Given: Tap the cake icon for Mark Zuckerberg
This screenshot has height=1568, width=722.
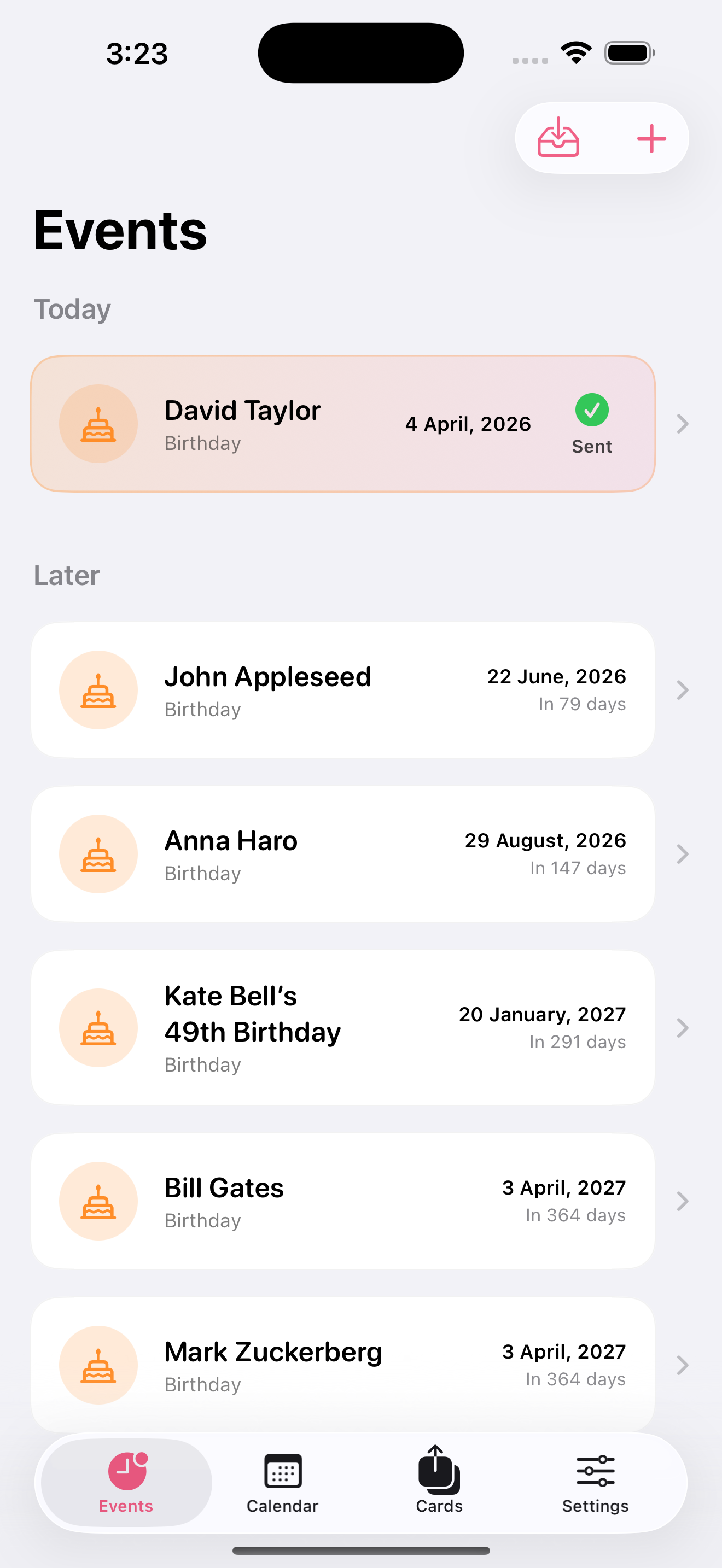Looking at the screenshot, I should click(98, 1365).
